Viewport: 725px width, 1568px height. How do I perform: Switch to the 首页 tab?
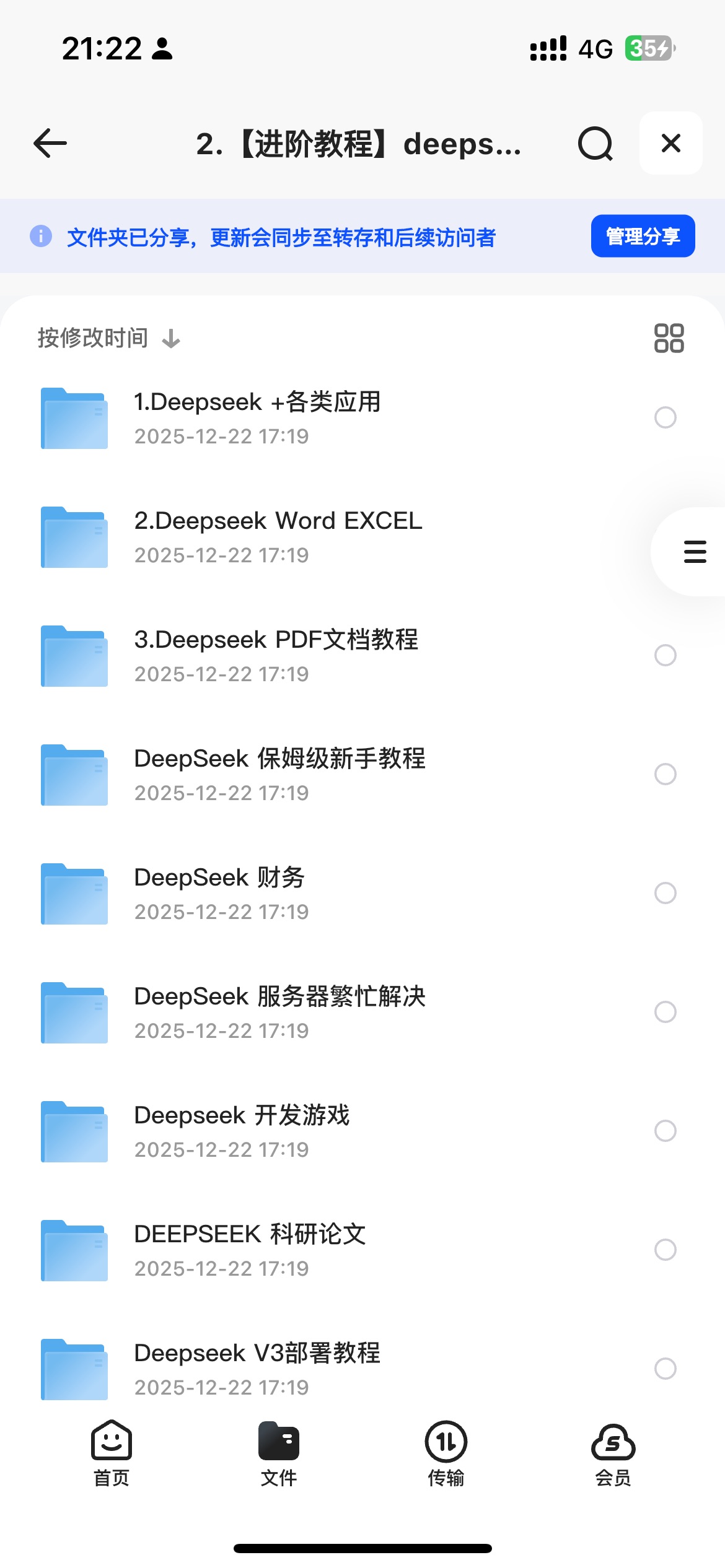(x=112, y=1453)
